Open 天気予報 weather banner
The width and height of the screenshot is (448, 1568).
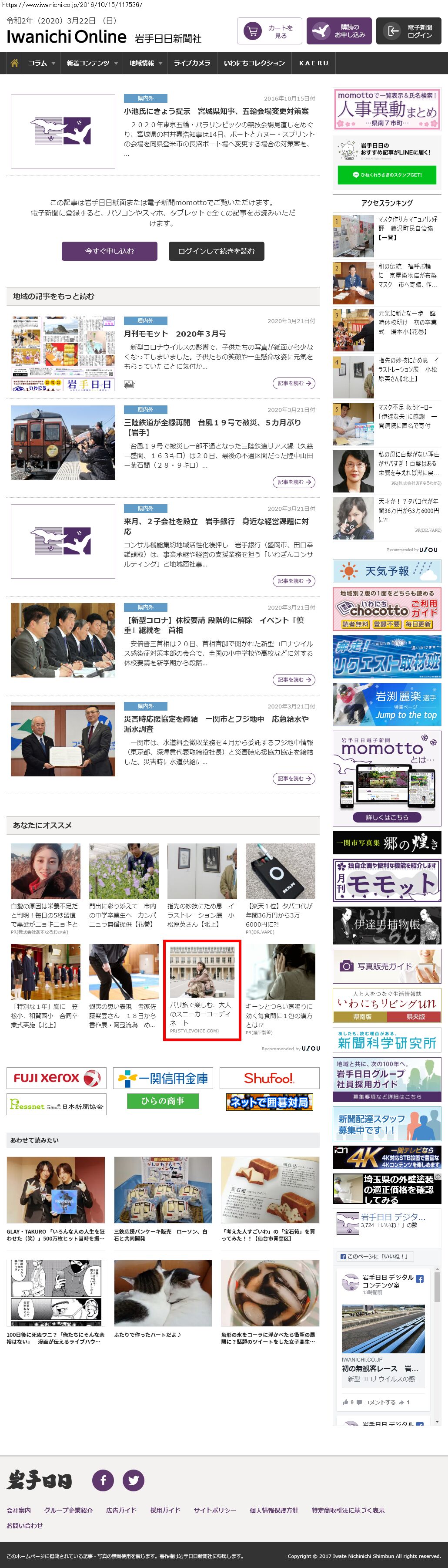point(387,572)
